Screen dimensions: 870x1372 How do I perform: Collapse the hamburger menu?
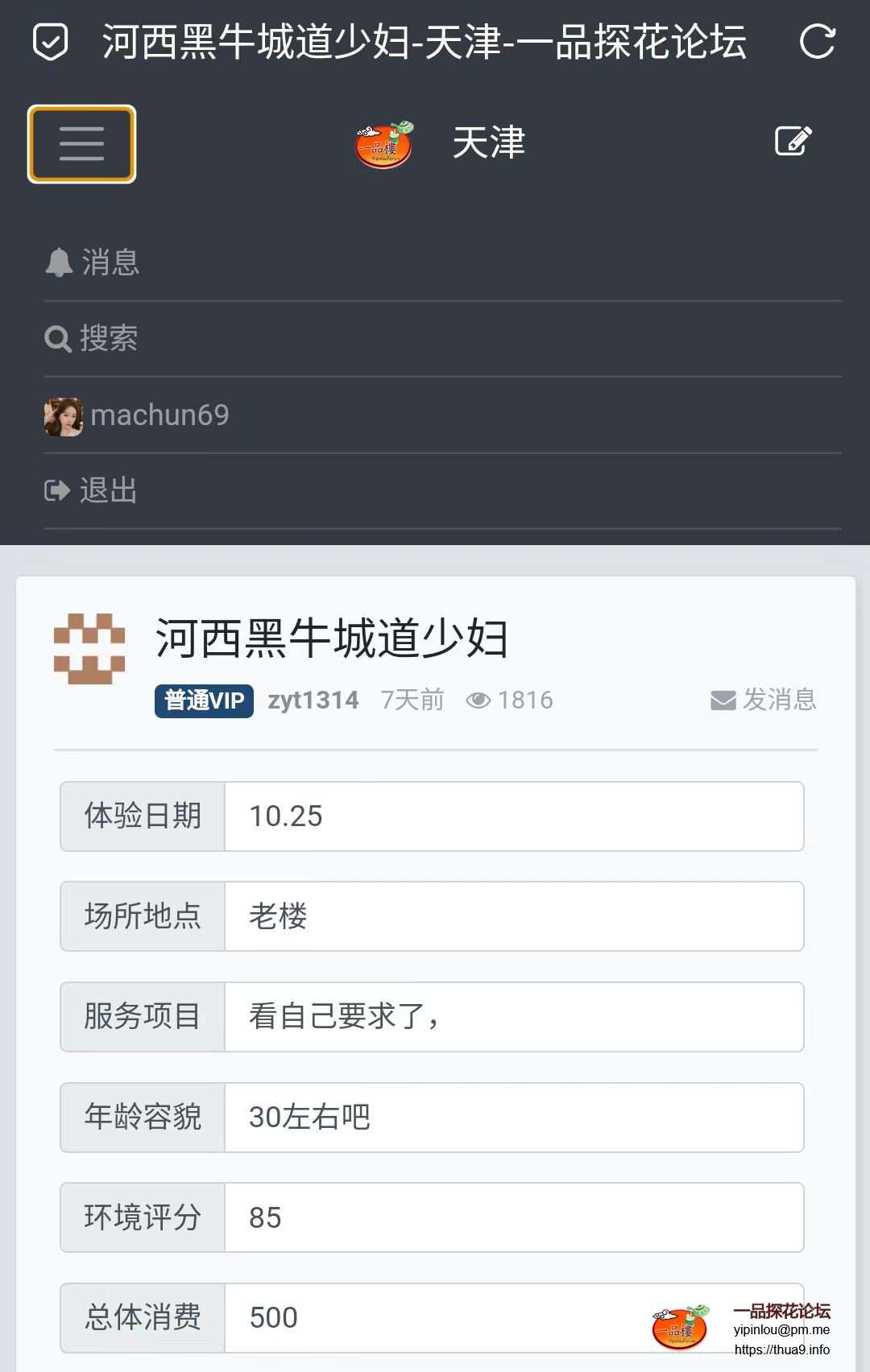(81, 144)
